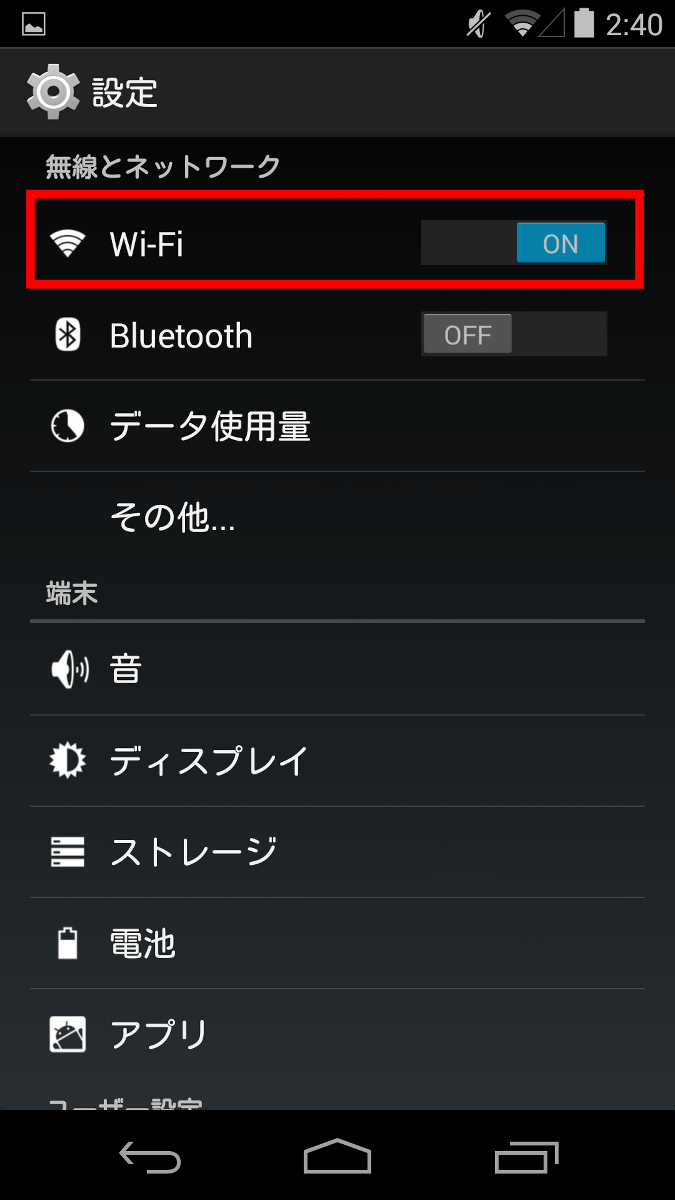Show recent apps
This screenshot has height=1200, width=675.
(526, 1157)
